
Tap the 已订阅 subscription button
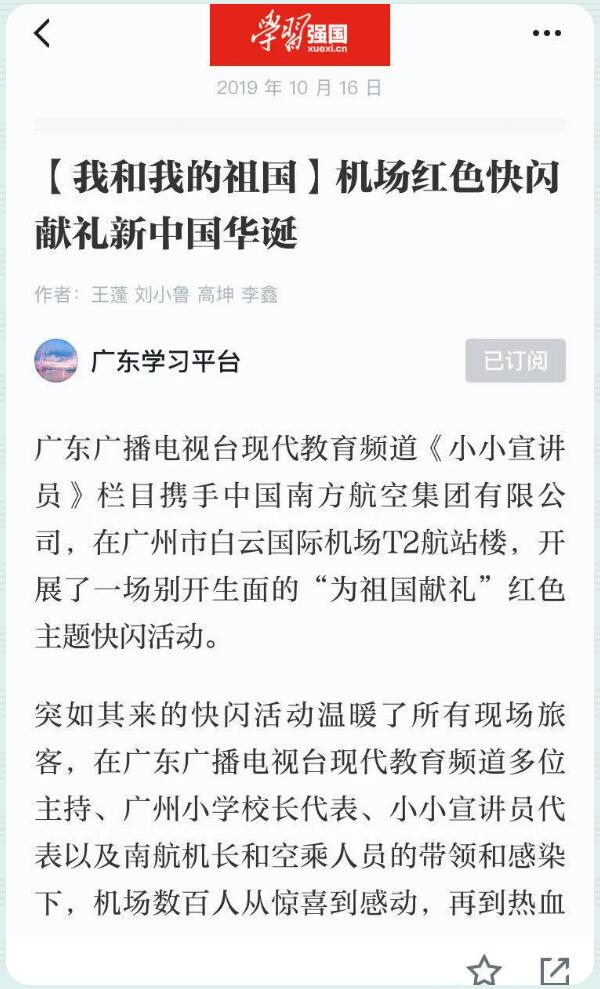coord(515,361)
